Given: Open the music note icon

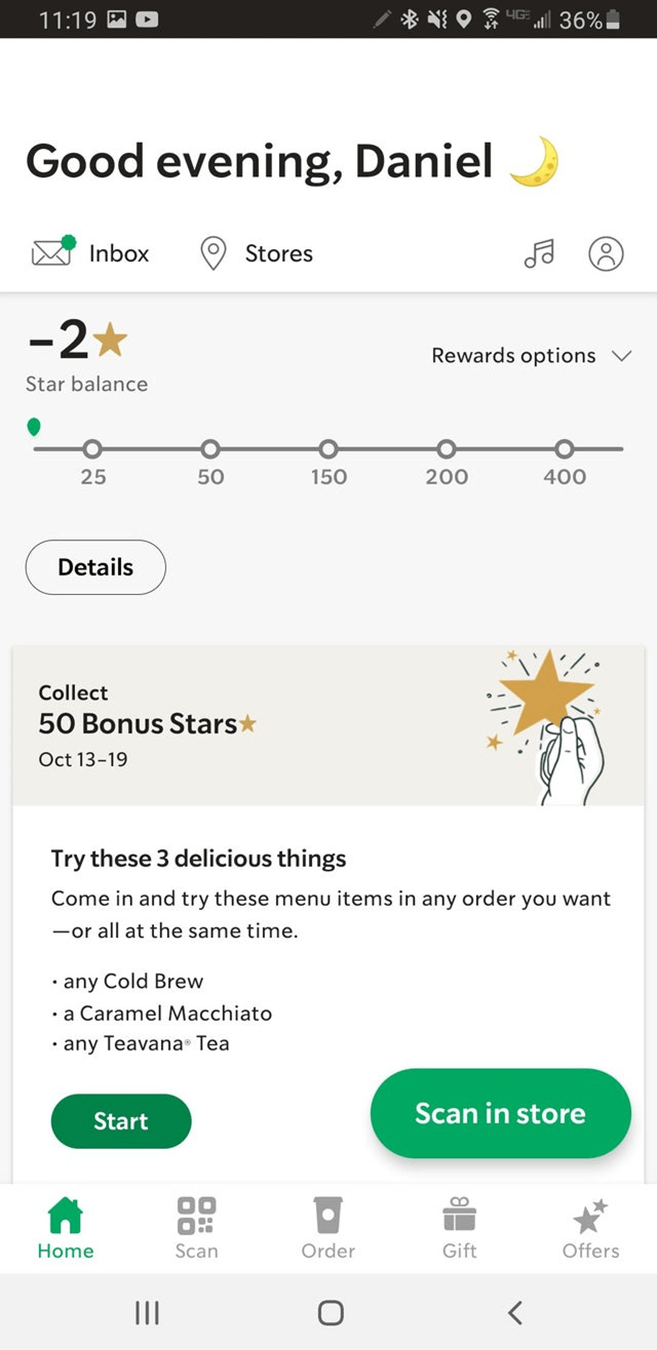Looking at the screenshot, I should (539, 254).
